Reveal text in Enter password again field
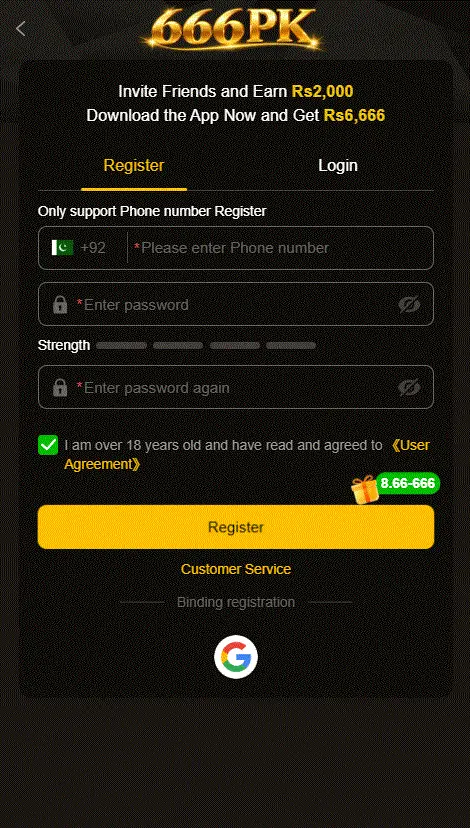The width and height of the screenshot is (470, 828). pyautogui.click(x=409, y=388)
